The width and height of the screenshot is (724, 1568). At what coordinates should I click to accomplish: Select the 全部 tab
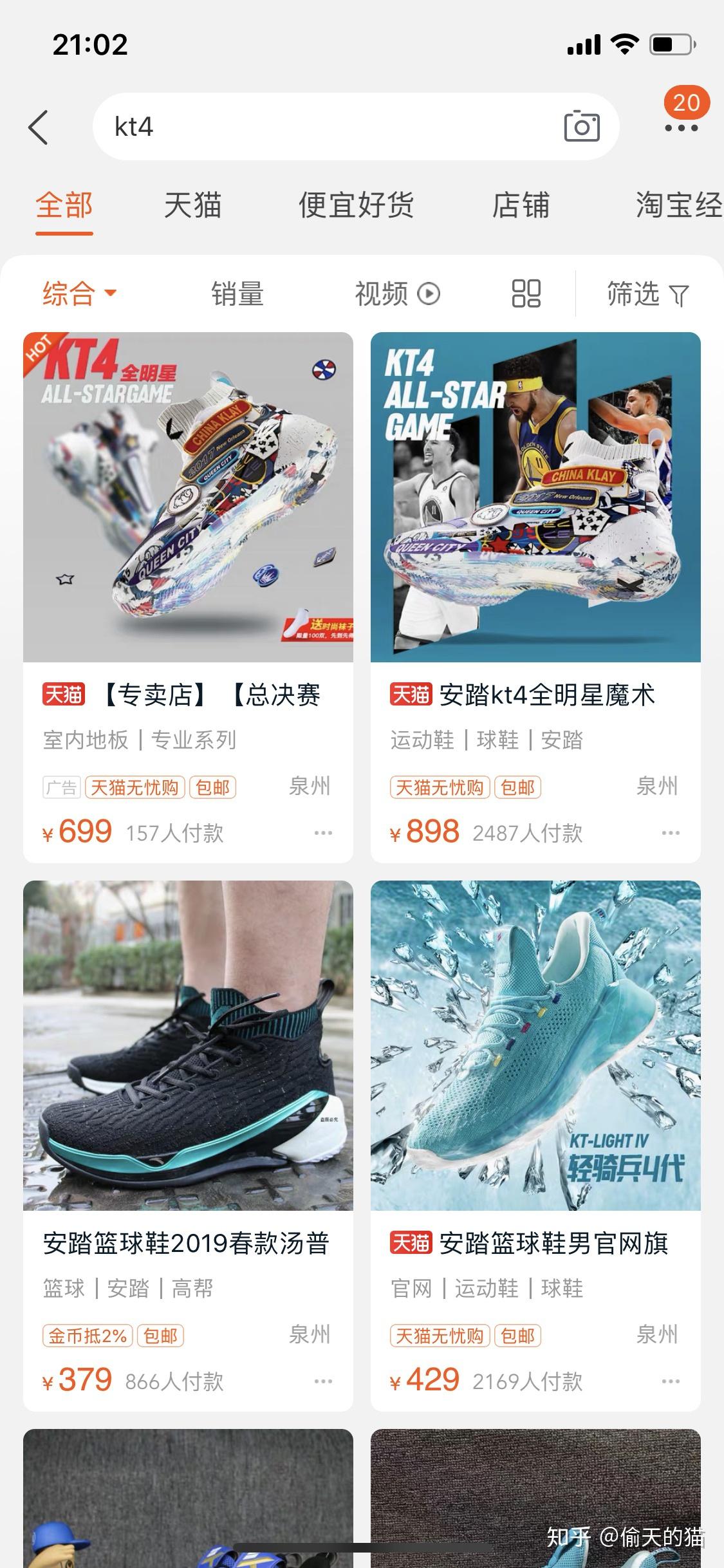pos(64,206)
